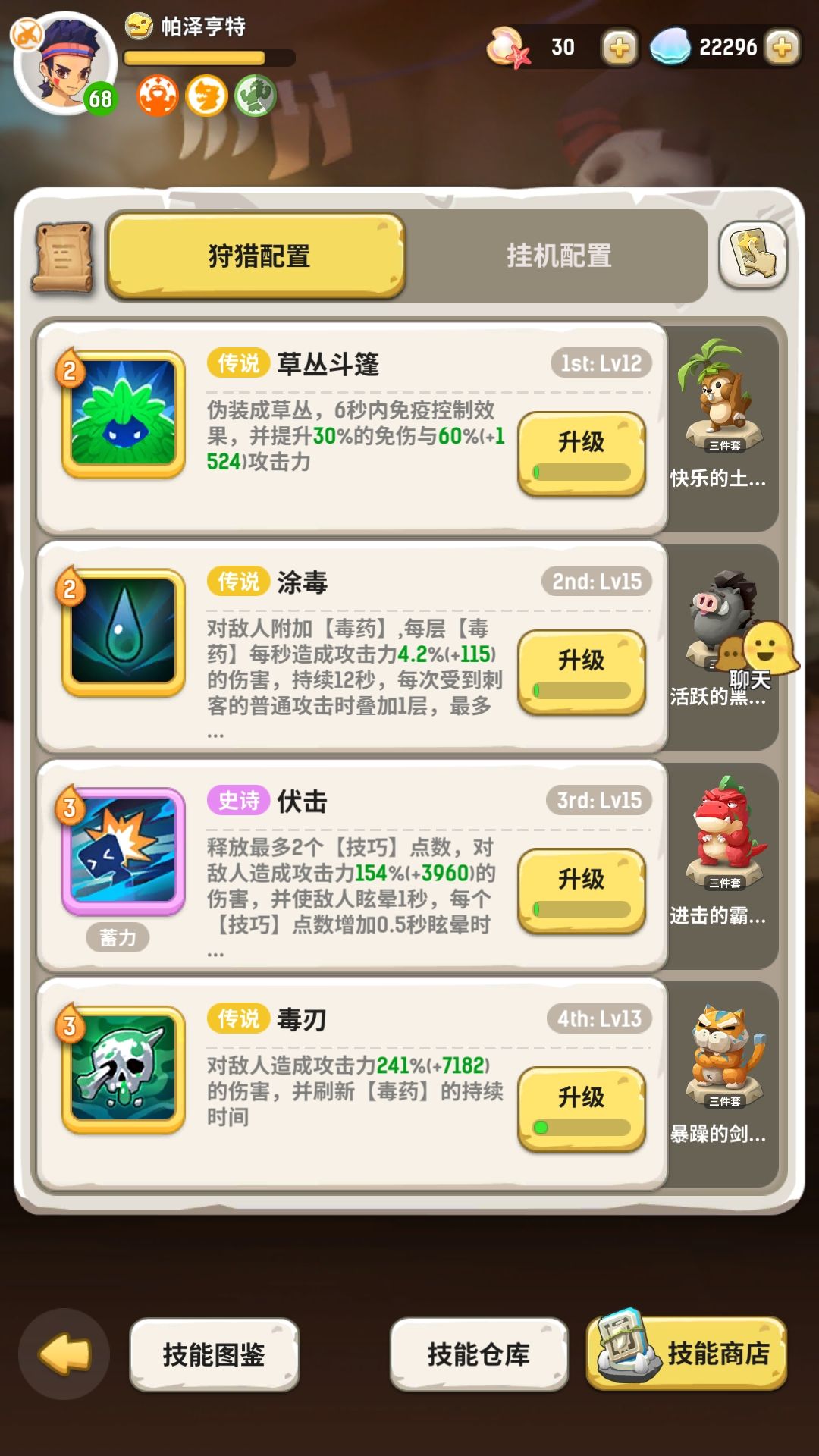The height and width of the screenshot is (1456, 819).
Task: Open 技能商店
Action: click(687, 1354)
